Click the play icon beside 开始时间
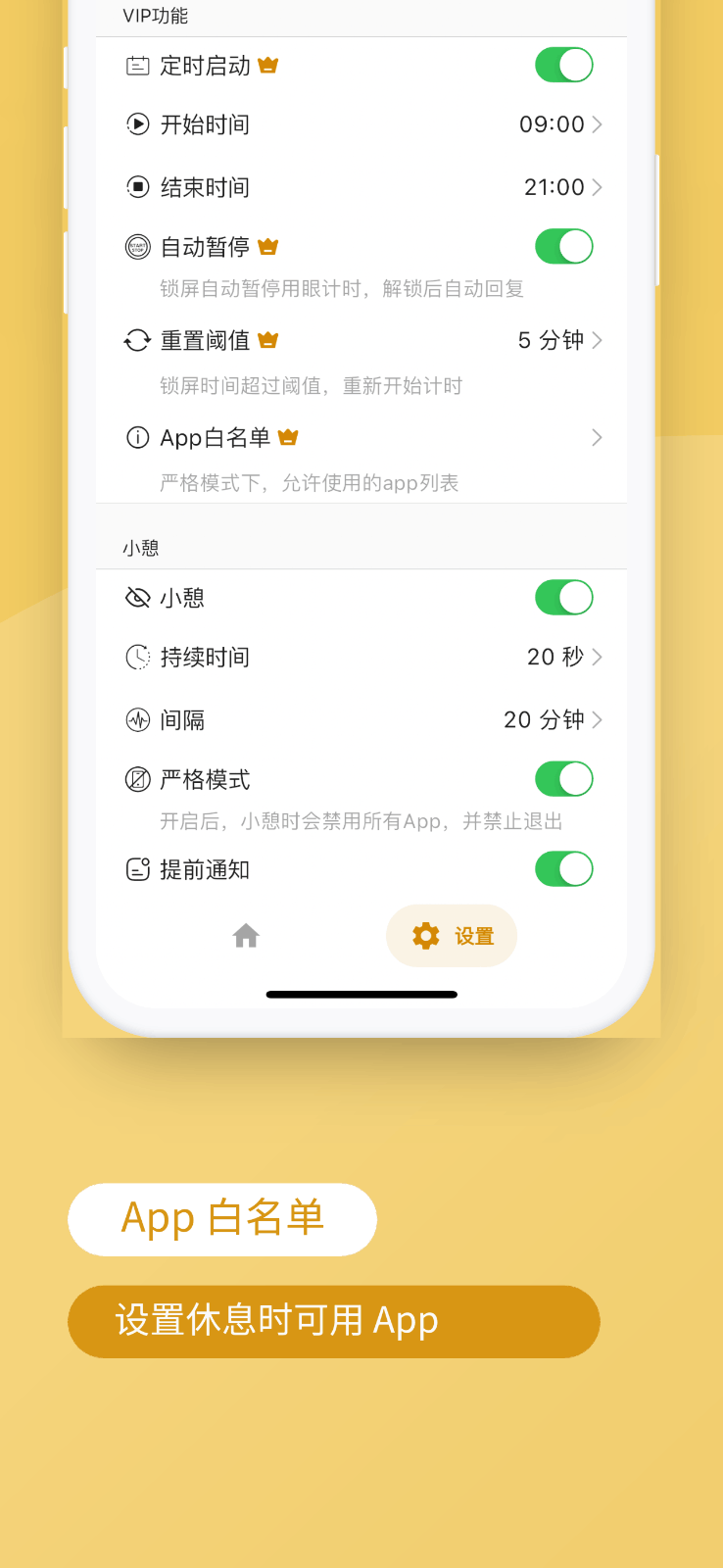723x1568 pixels. pos(137,124)
